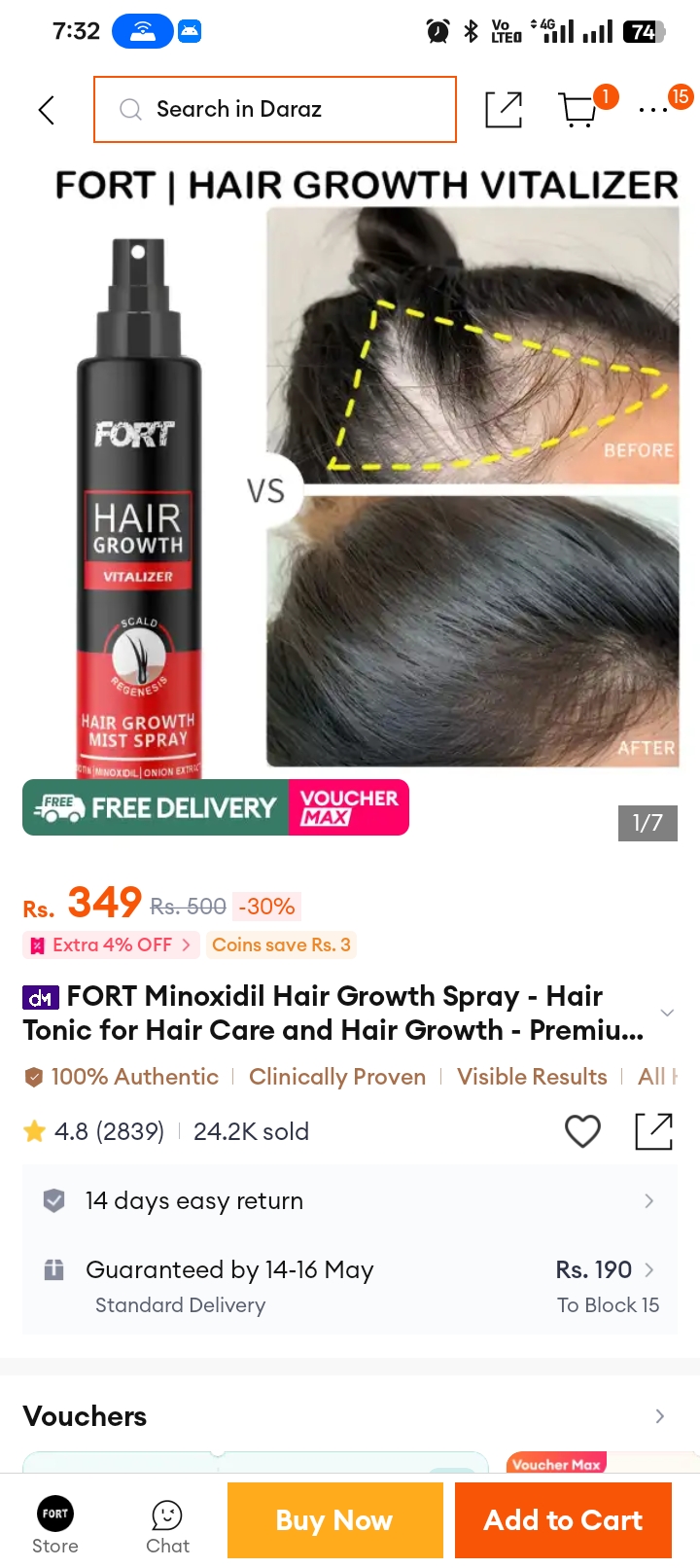Share product via top bar share icon
Screen dimensions: 700x1568
(504, 110)
